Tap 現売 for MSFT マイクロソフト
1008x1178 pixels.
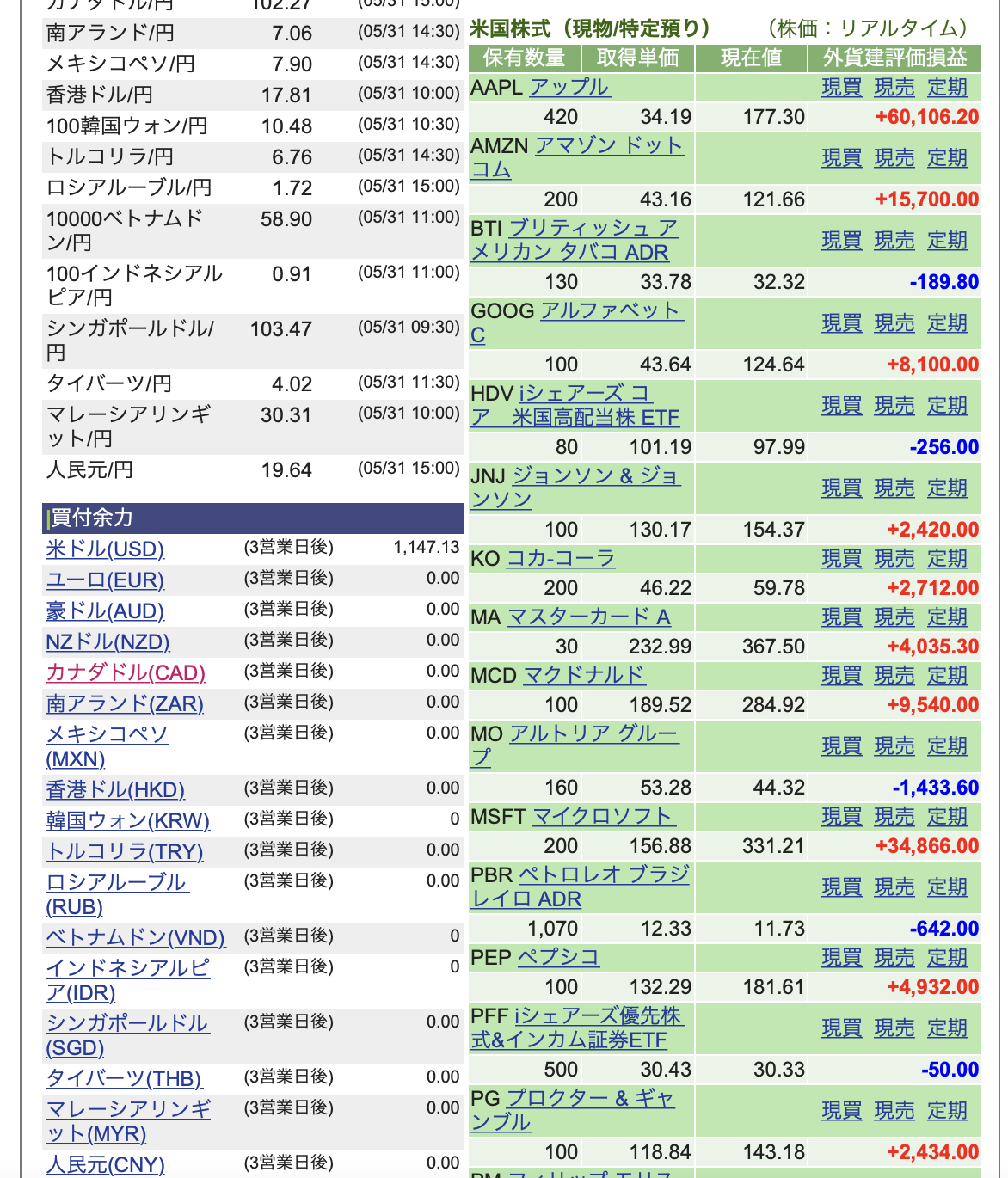pos(894,817)
